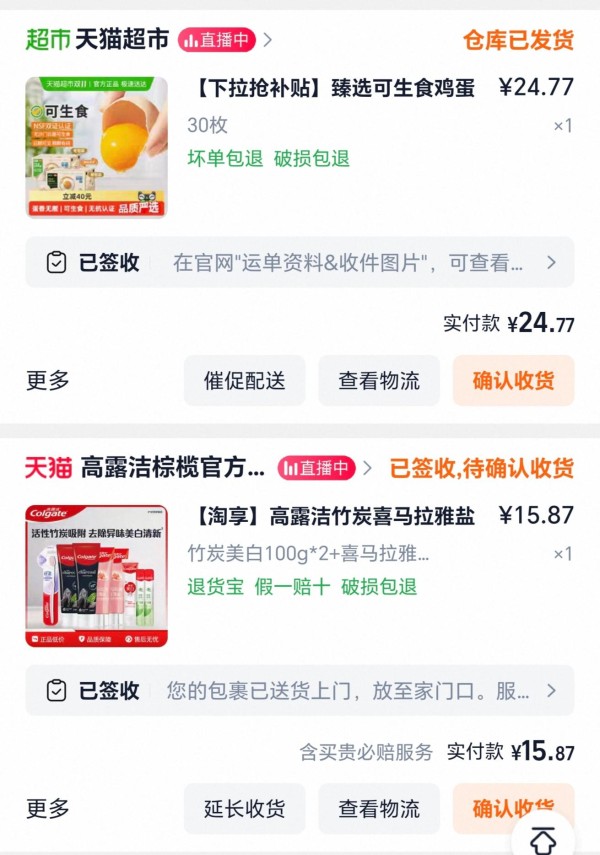Viewport: 600px width, 855px height.
Task: Jump back to top with the arrow button
Action: (x=543, y=838)
